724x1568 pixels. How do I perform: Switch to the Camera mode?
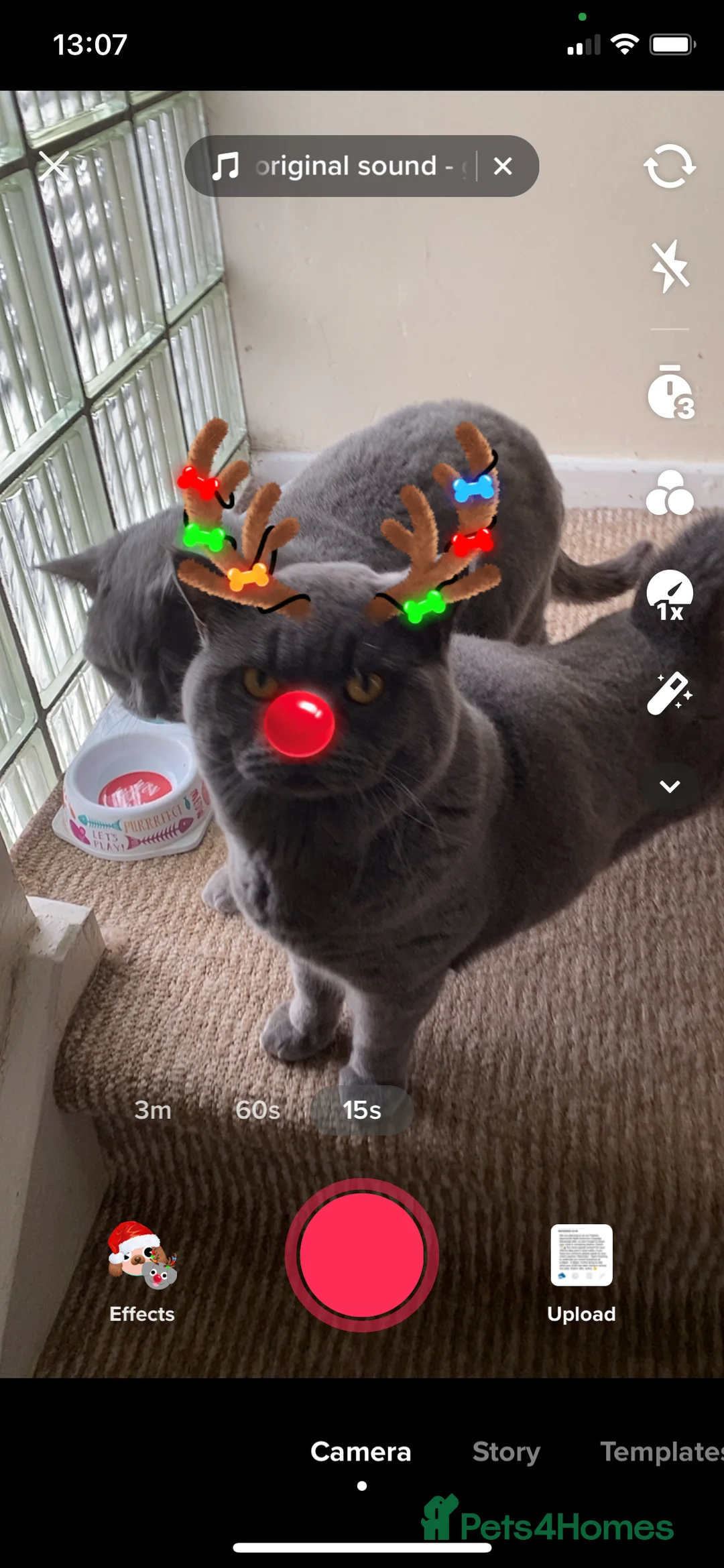coord(361,1452)
